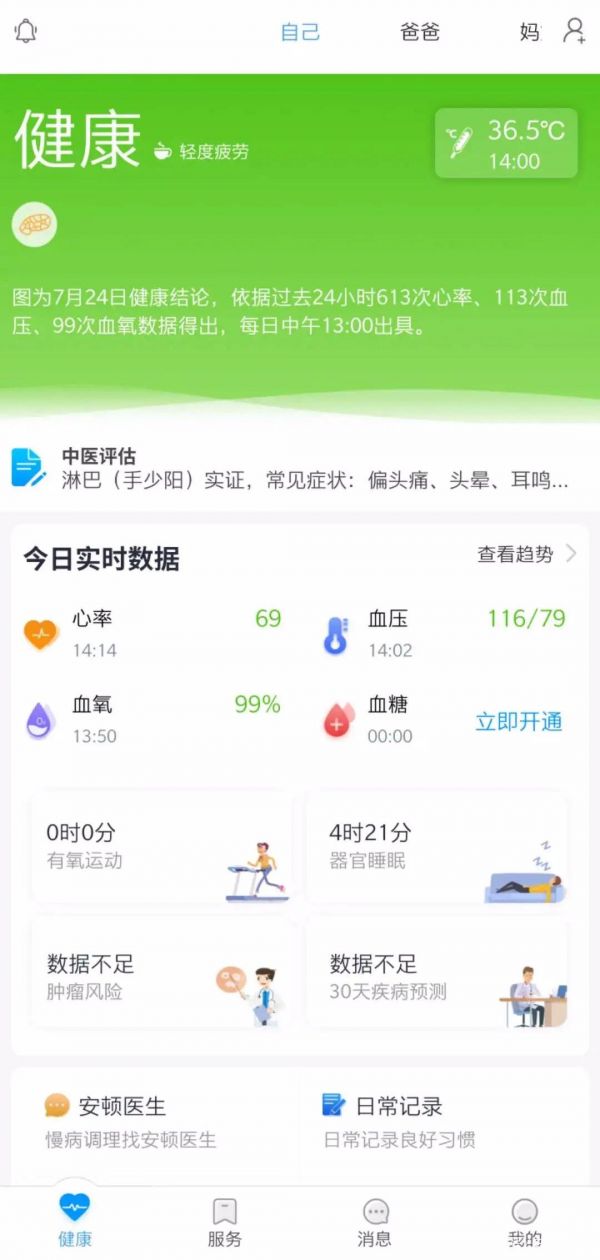
Task: Open the 肿瘤风险 card
Action: [162, 976]
